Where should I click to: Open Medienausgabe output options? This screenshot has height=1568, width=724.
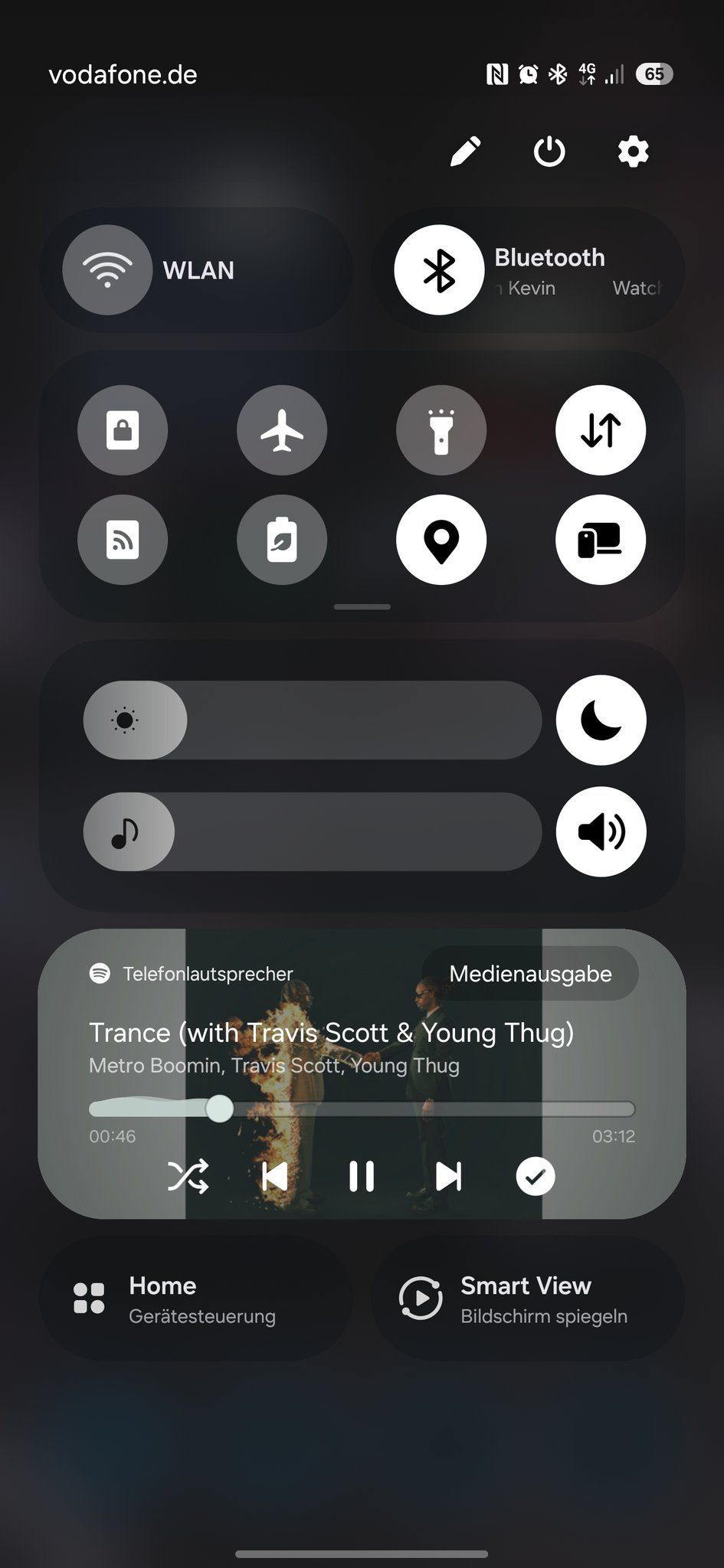pos(530,973)
